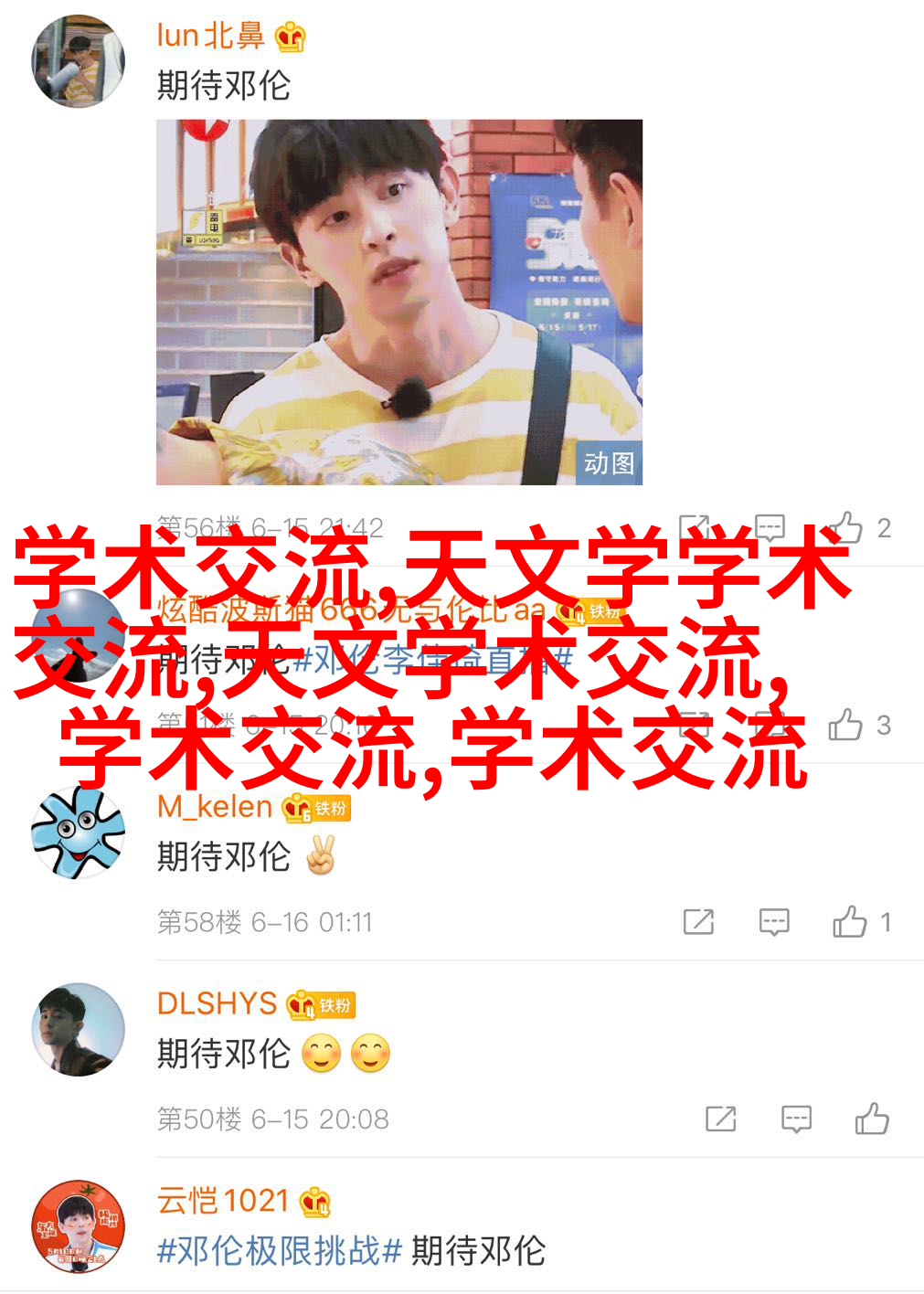Tap M_kelen's cartoon avatar
Viewport: 924px width, 1294px height.
[x=78, y=832]
